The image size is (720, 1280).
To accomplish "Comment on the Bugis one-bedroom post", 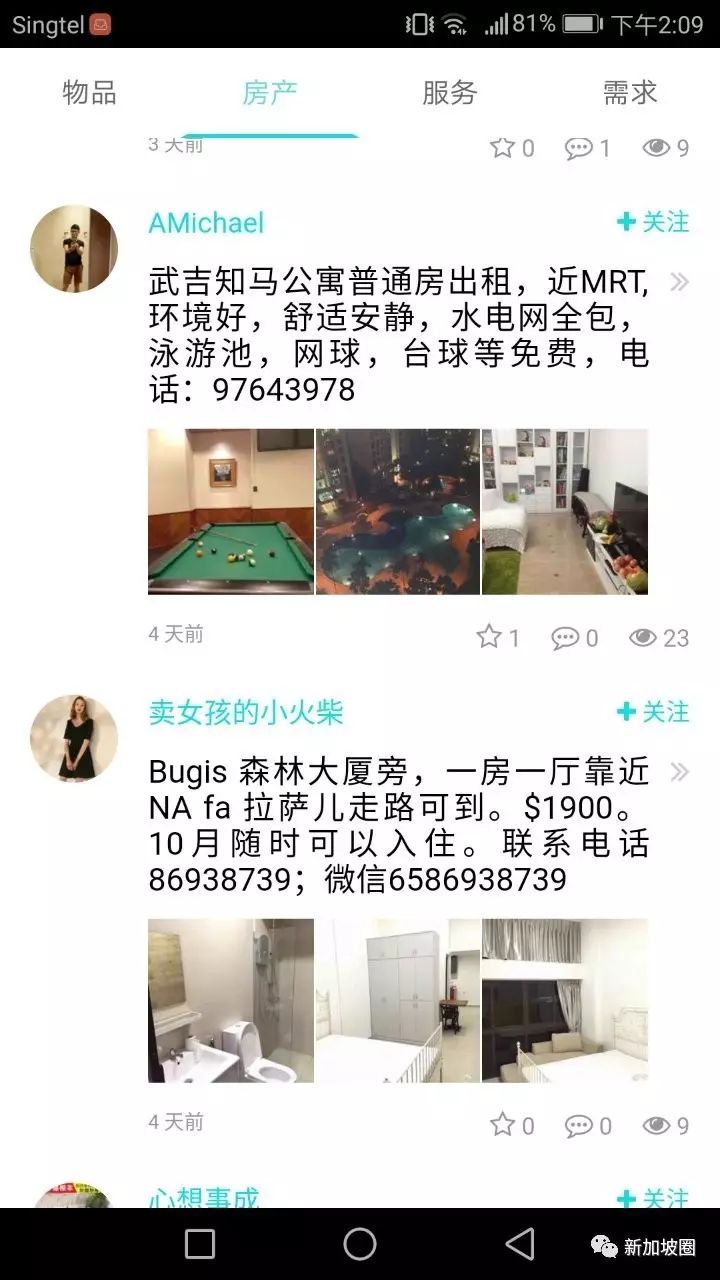I will coord(588,1125).
